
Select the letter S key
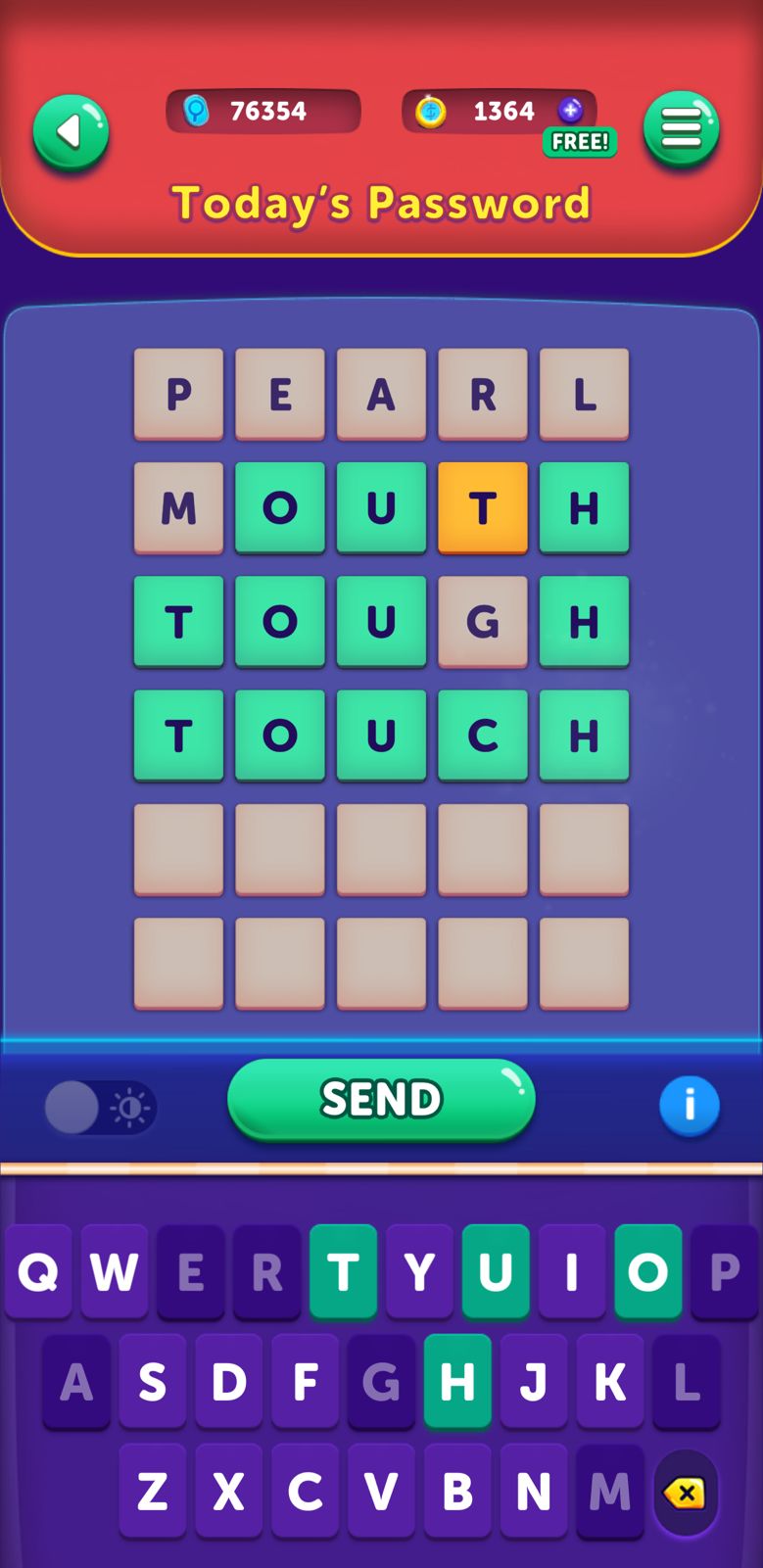coord(152,1382)
